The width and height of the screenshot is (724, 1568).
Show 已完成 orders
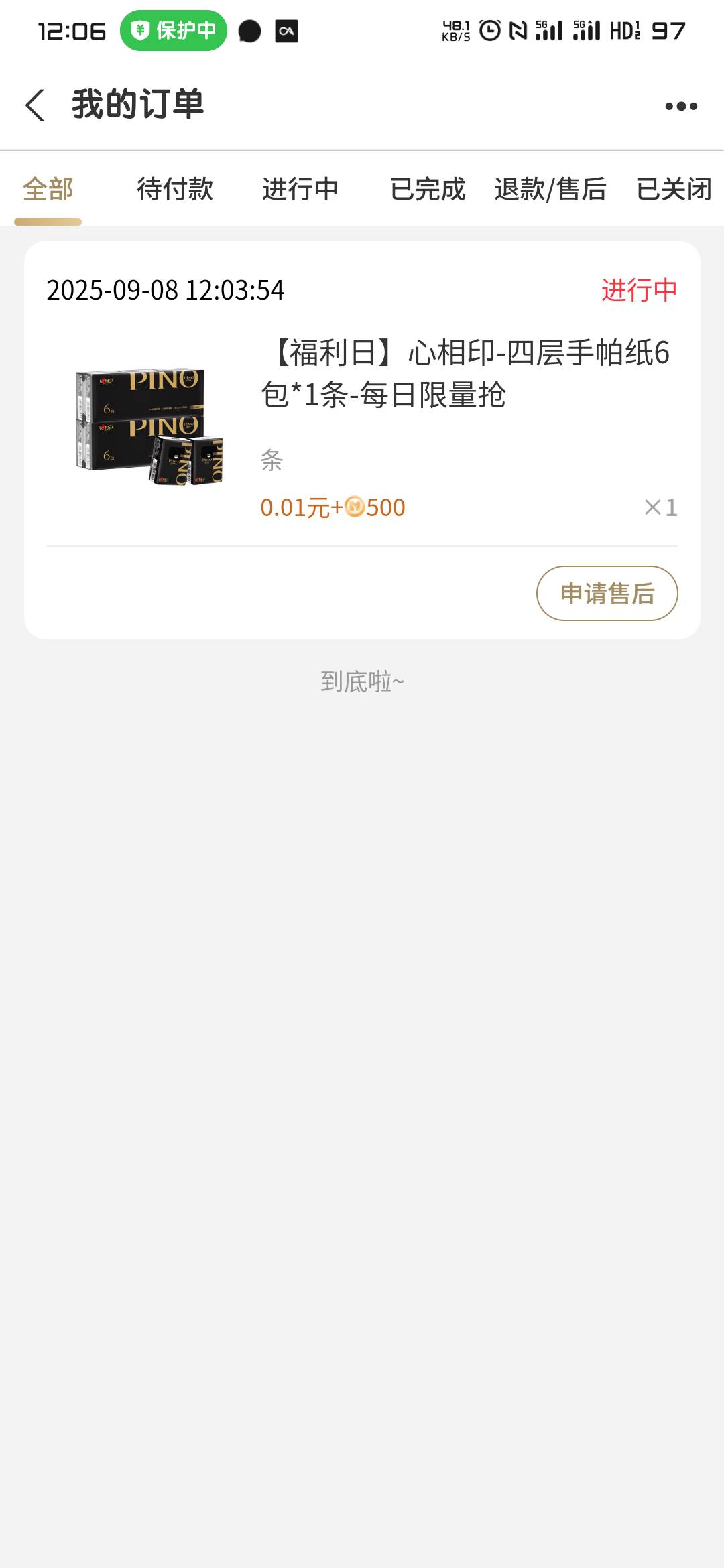tap(428, 189)
